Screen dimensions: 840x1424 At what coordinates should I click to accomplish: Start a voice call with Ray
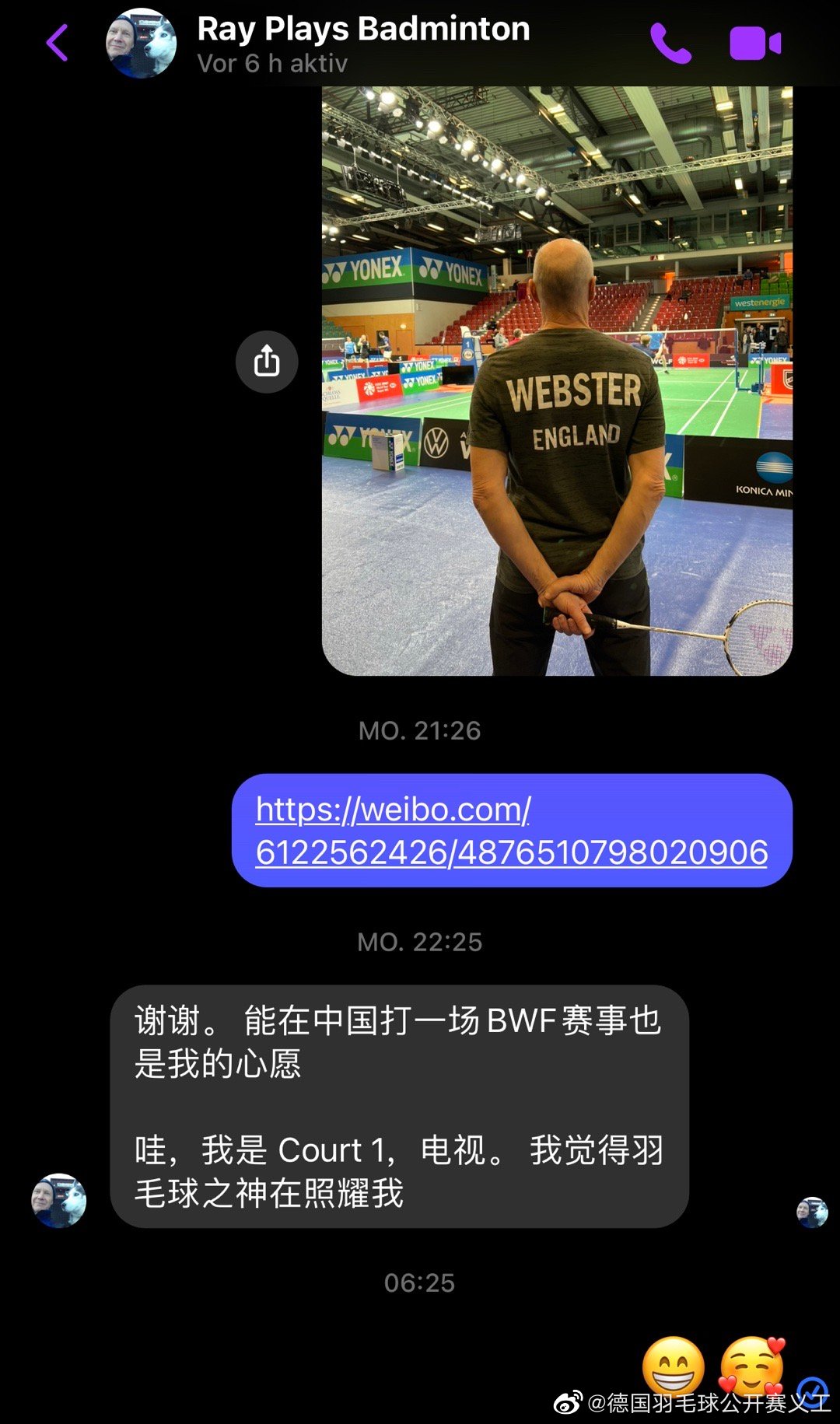670,43
